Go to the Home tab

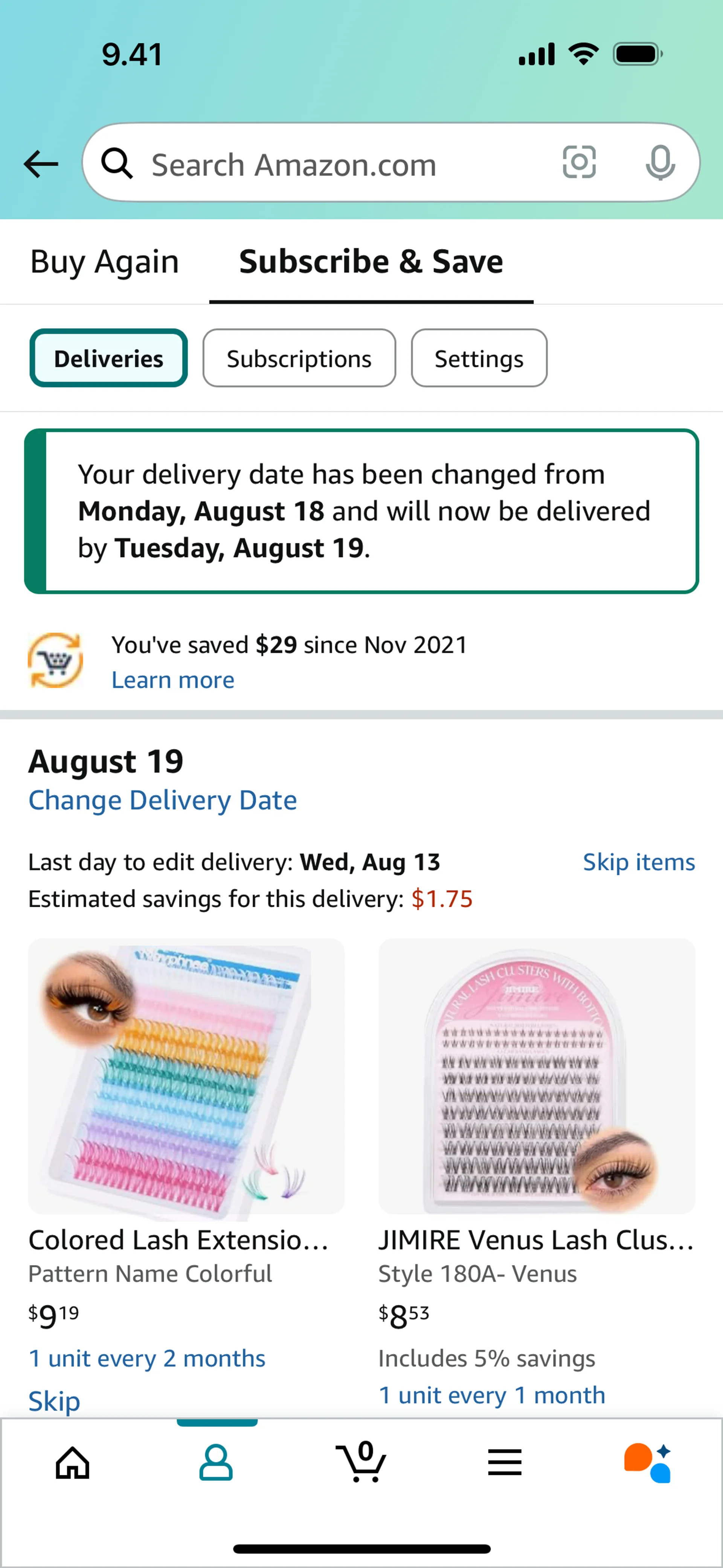click(72, 1462)
